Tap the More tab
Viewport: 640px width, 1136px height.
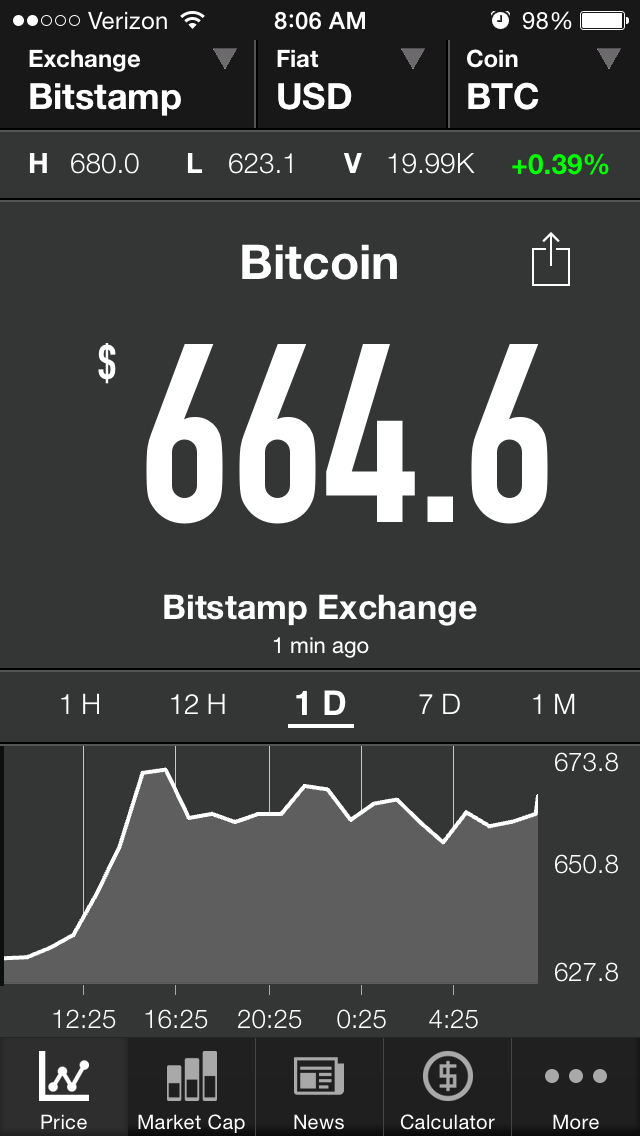[x=575, y=1088]
